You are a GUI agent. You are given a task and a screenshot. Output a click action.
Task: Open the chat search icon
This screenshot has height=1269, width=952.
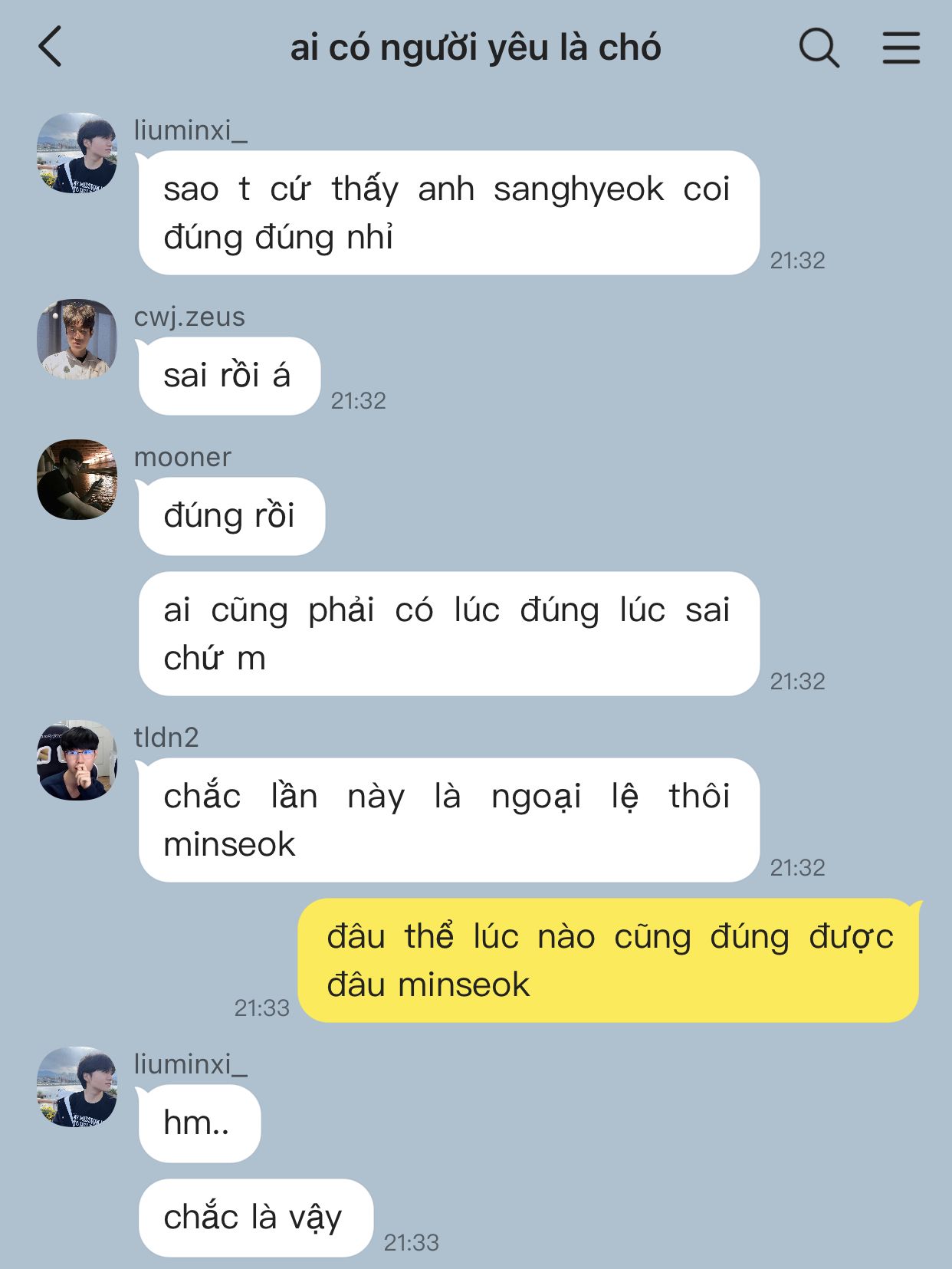pos(819,48)
